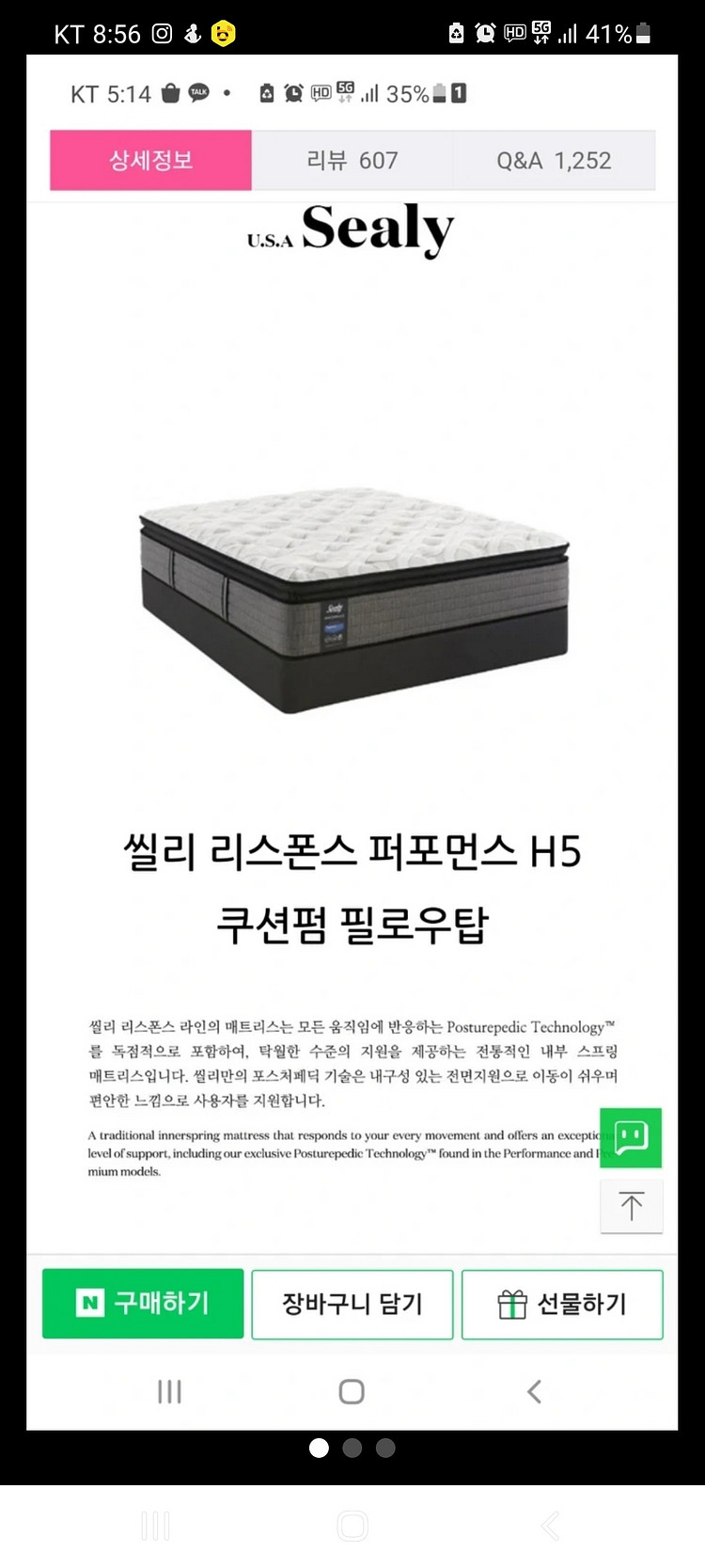The width and height of the screenshot is (705, 1568).
Task: Jump to the third page dot
Action: [385, 1448]
